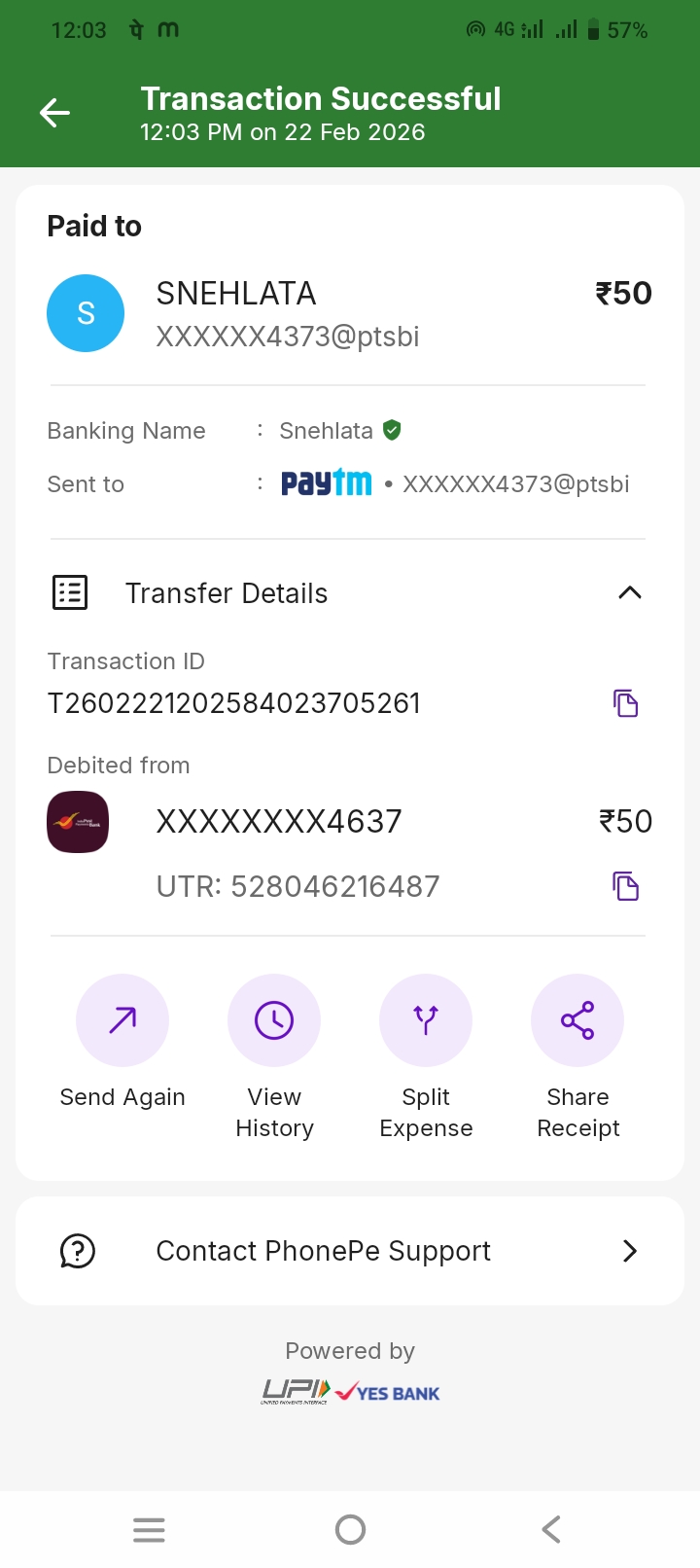Share the payment receipt
The height and width of the screenshot is (1568, 700).
pyautogui.click(x=577, y=1021)
